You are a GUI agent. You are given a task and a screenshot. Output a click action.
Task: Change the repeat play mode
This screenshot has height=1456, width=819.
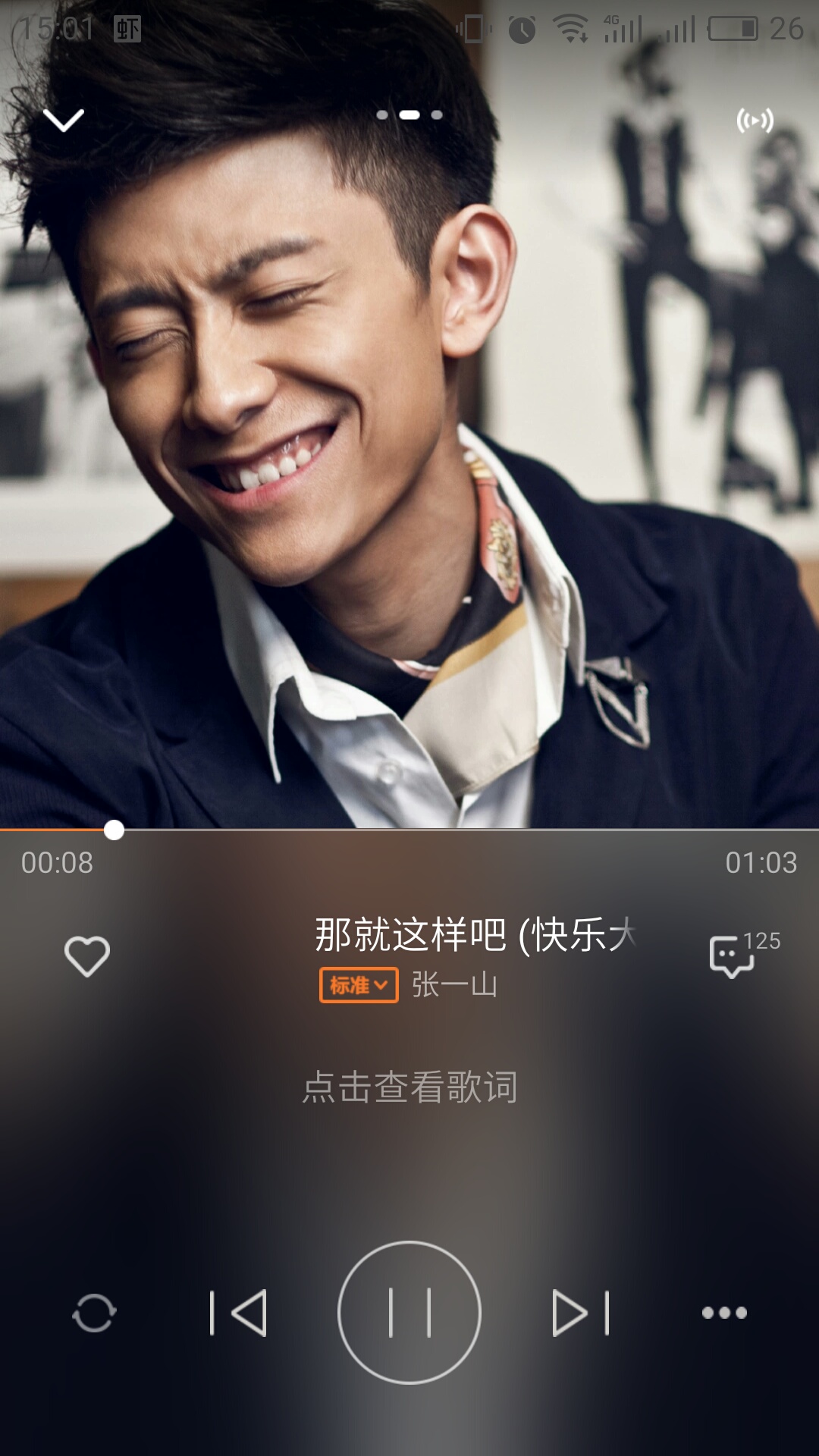point(94,1313)
